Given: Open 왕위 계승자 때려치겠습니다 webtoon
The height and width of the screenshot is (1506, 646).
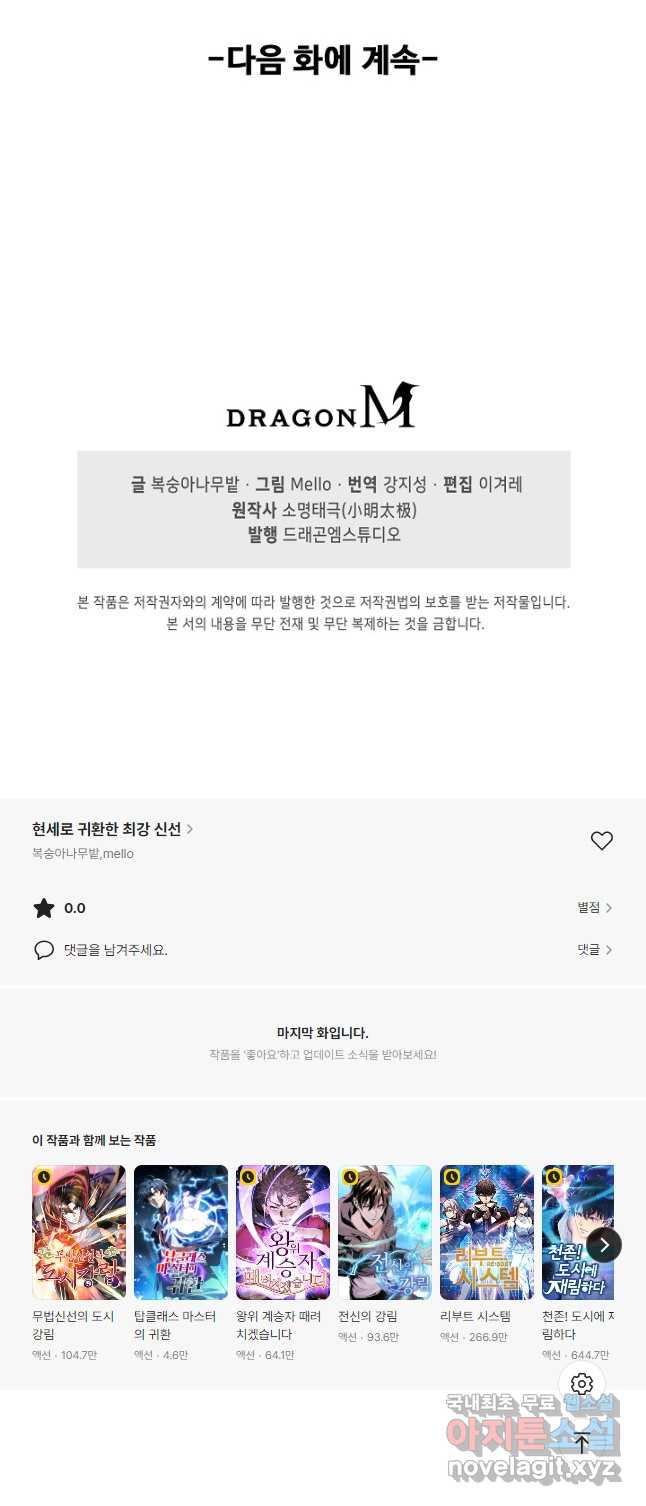Looking at the screenshot, I should point(283,1232).
